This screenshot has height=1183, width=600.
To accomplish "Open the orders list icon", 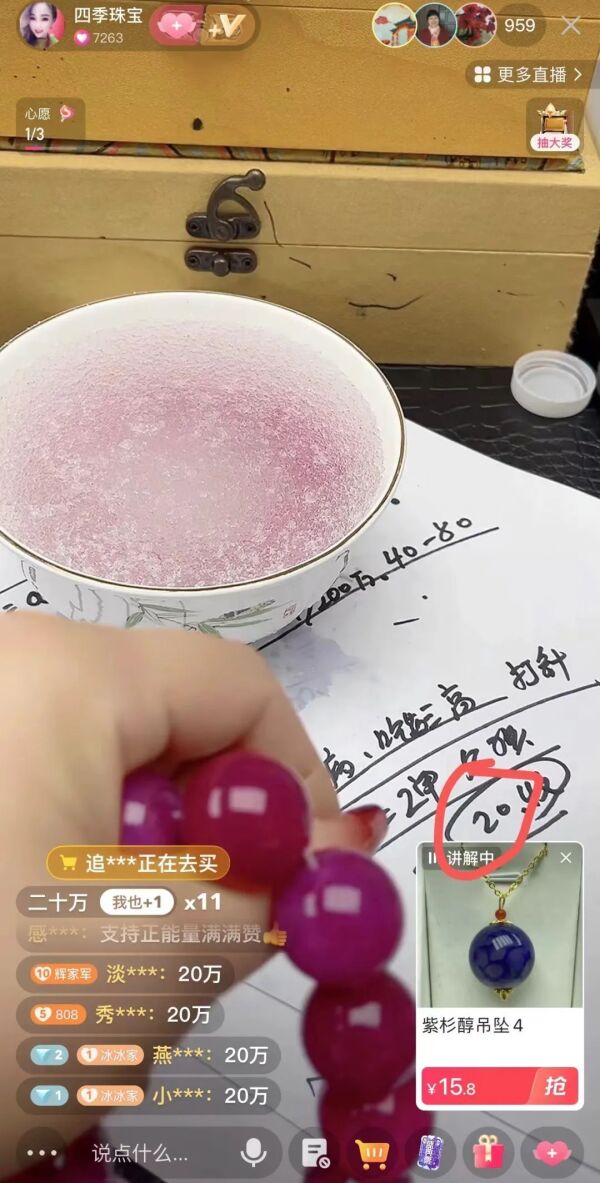I will pyautogui.click(x=315, y=1152).
